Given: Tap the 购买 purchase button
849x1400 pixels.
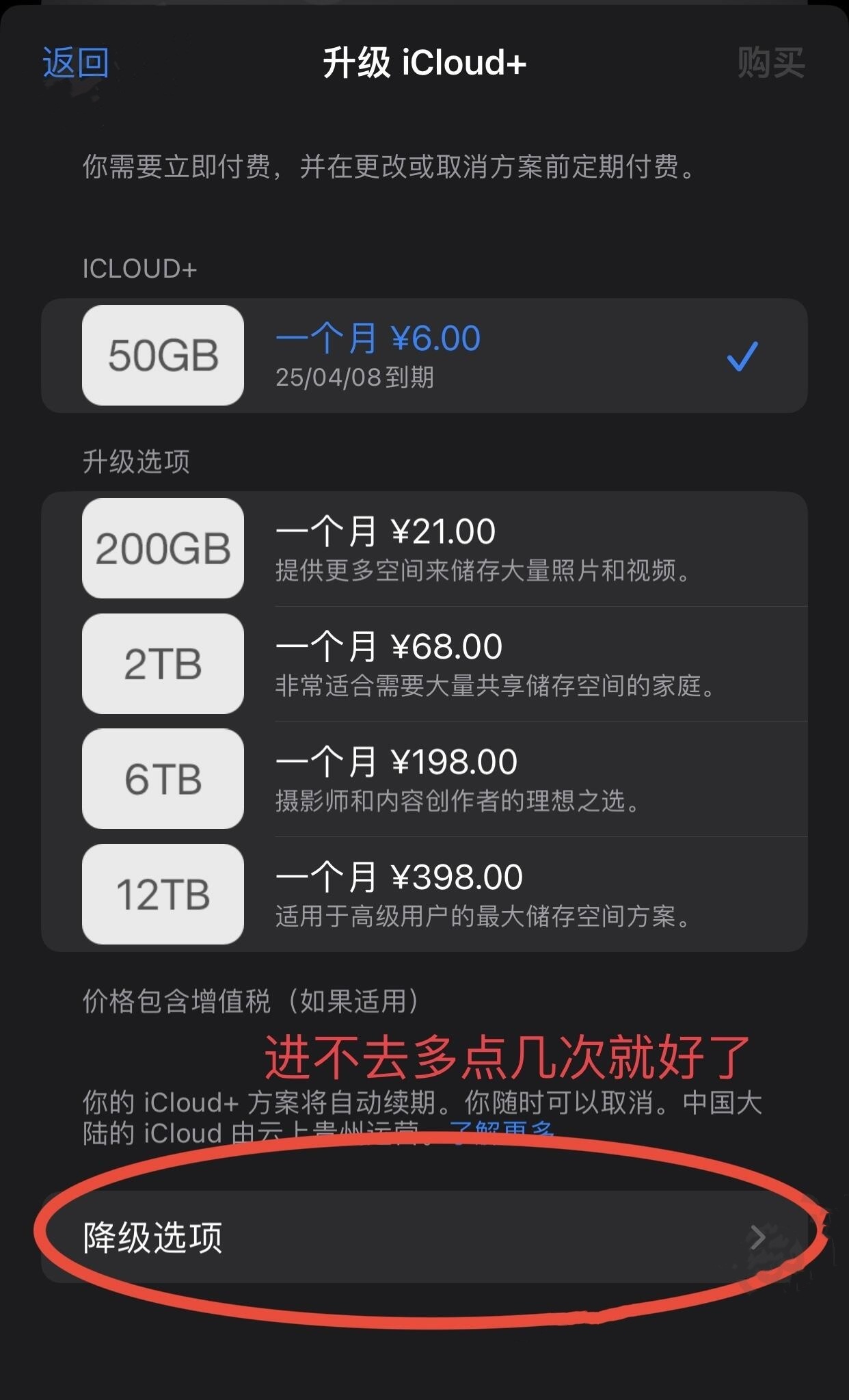Looking at the screenshot, I should click(x=770, y=63).
